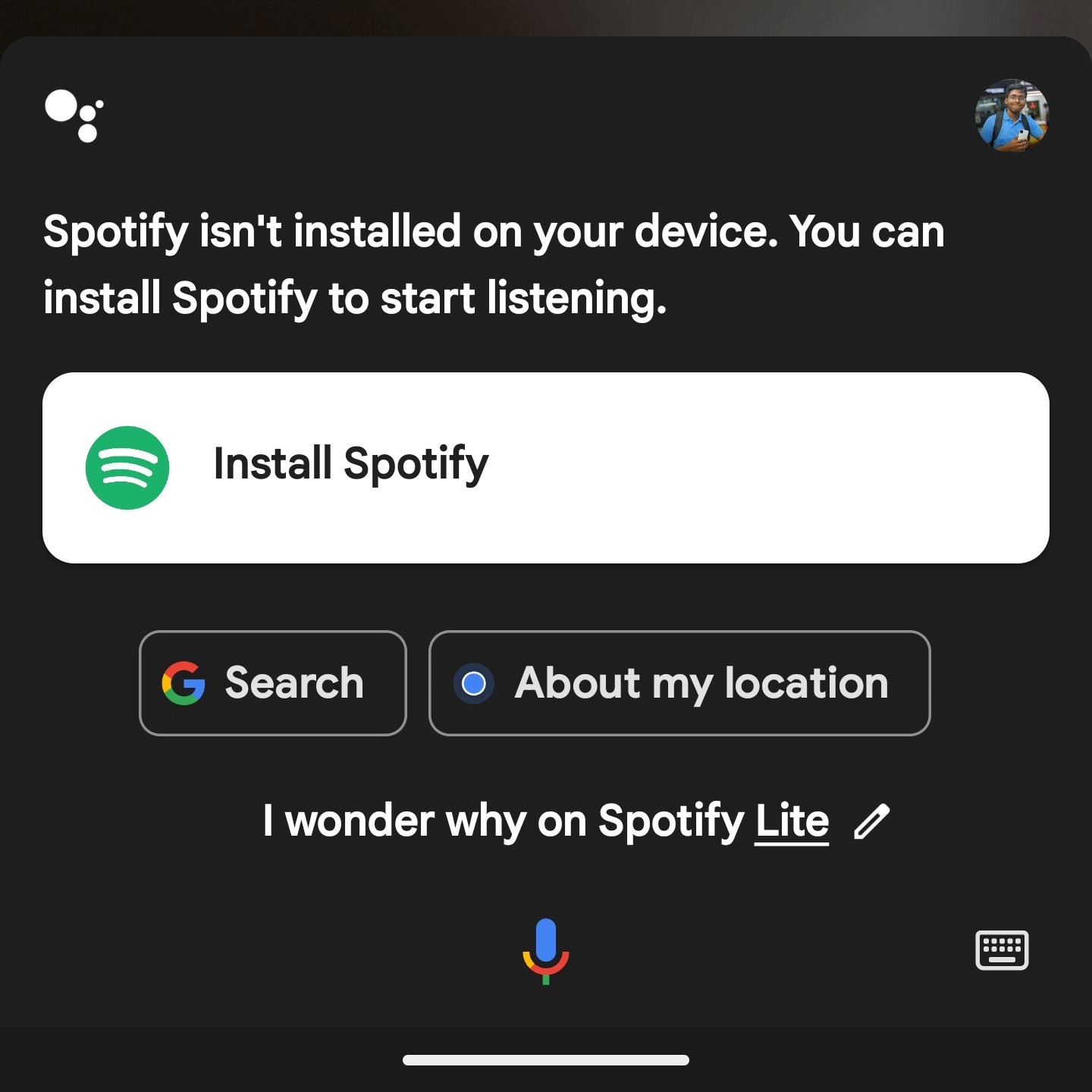
Task: Activate the microphone to speak
Action: click(x=546, y=950)
